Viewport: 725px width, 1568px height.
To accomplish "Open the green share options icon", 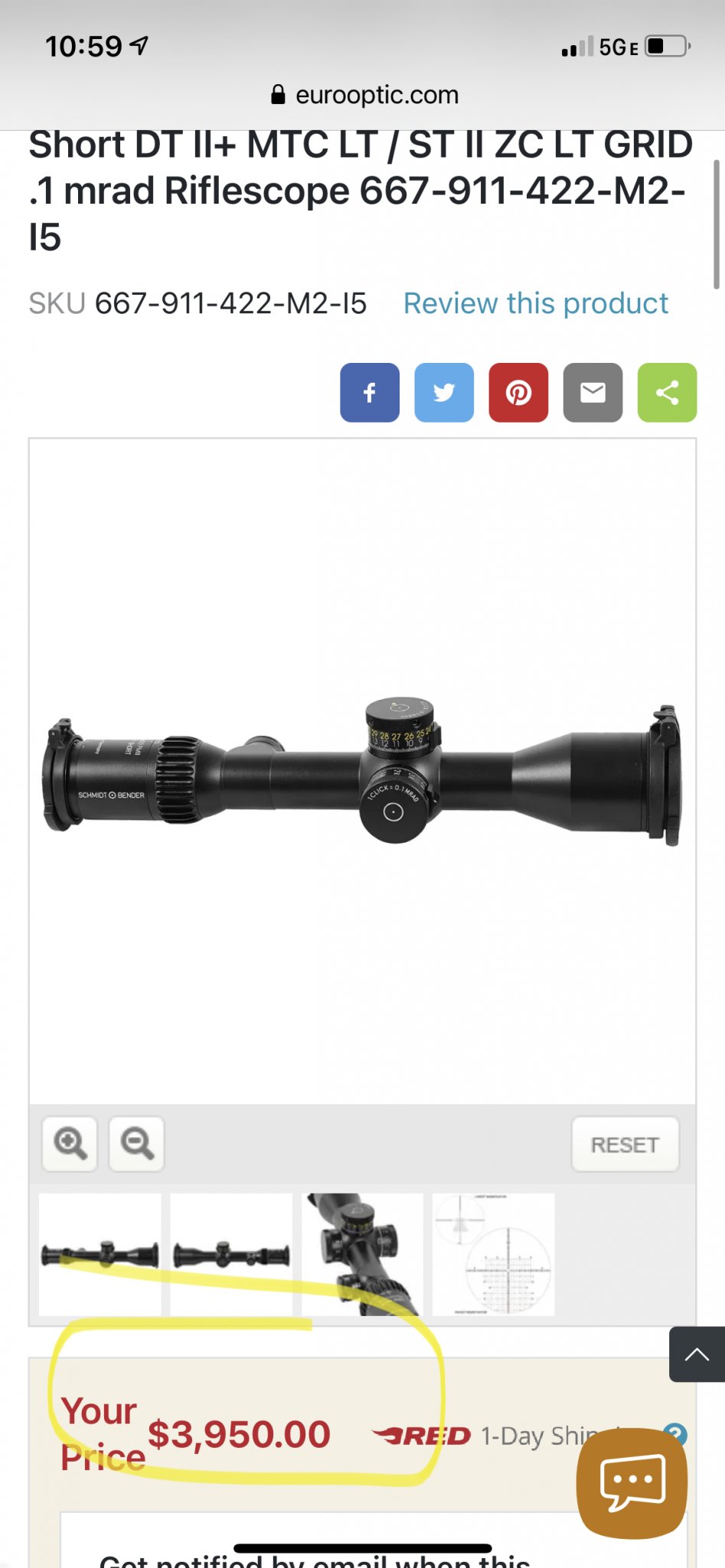I will click(667, 393).
